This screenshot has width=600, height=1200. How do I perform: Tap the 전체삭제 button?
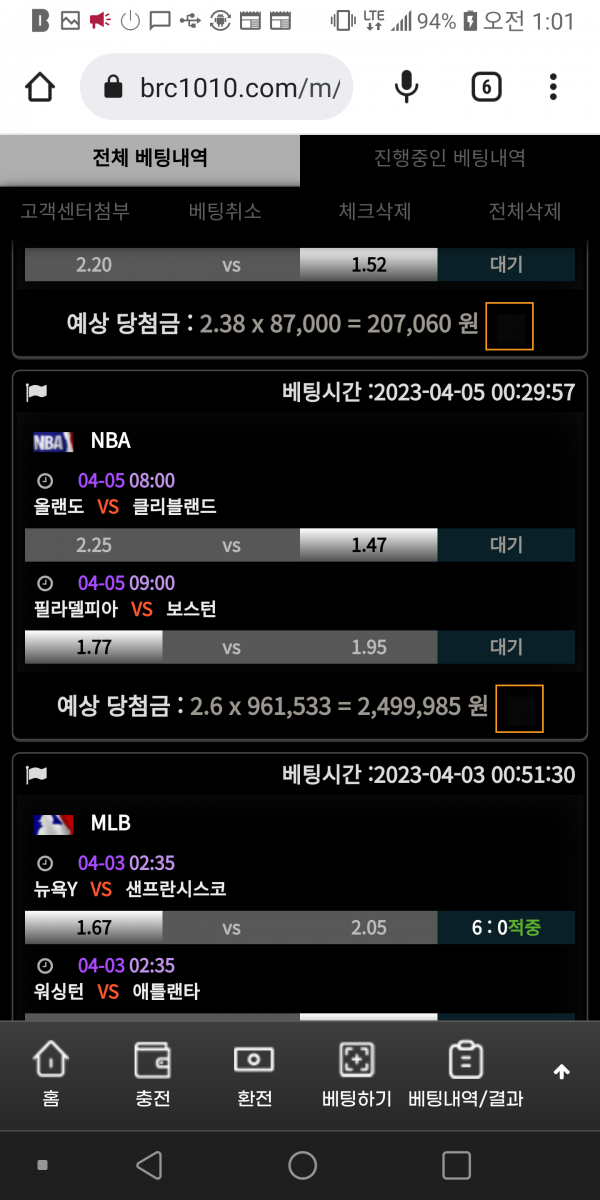525,211
